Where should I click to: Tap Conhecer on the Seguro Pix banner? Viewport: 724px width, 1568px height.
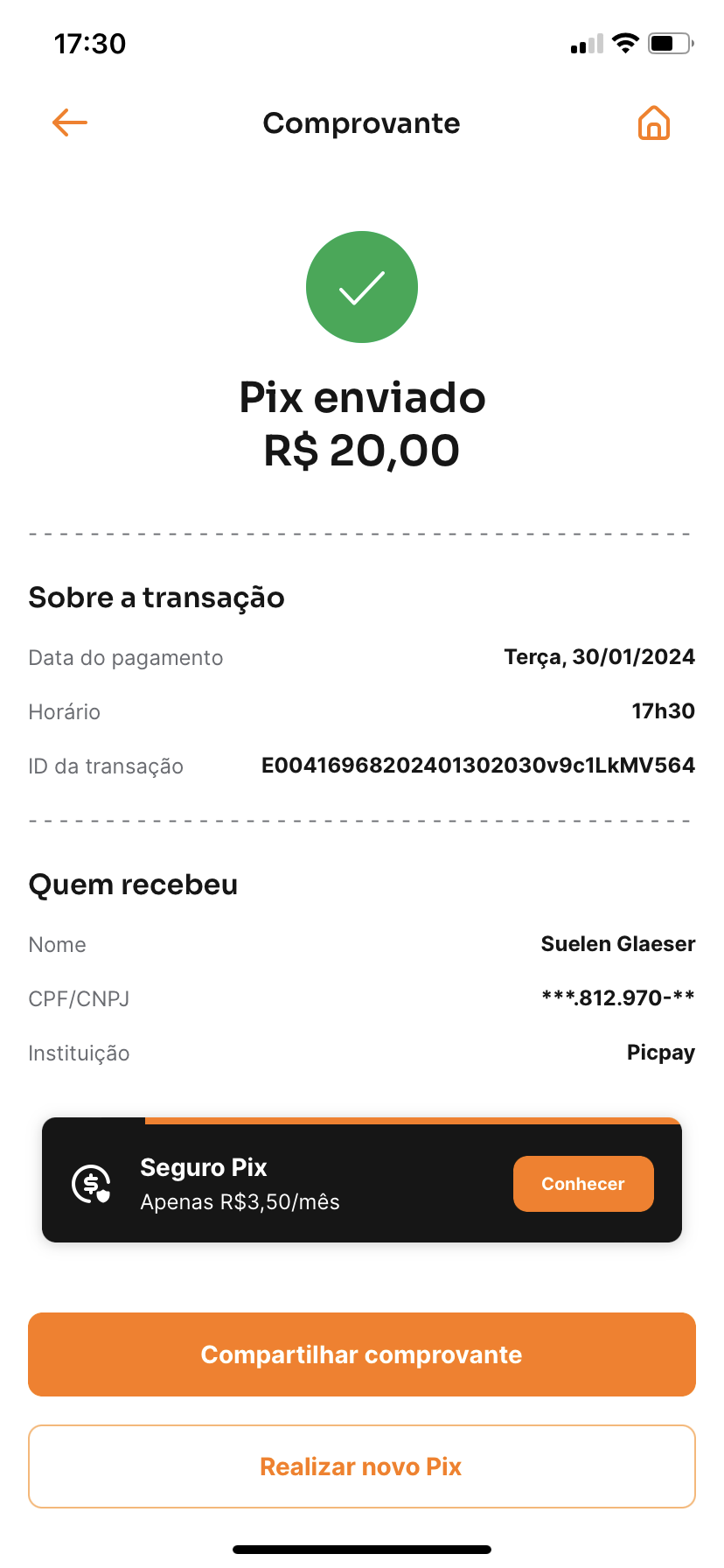point(583,1184)
